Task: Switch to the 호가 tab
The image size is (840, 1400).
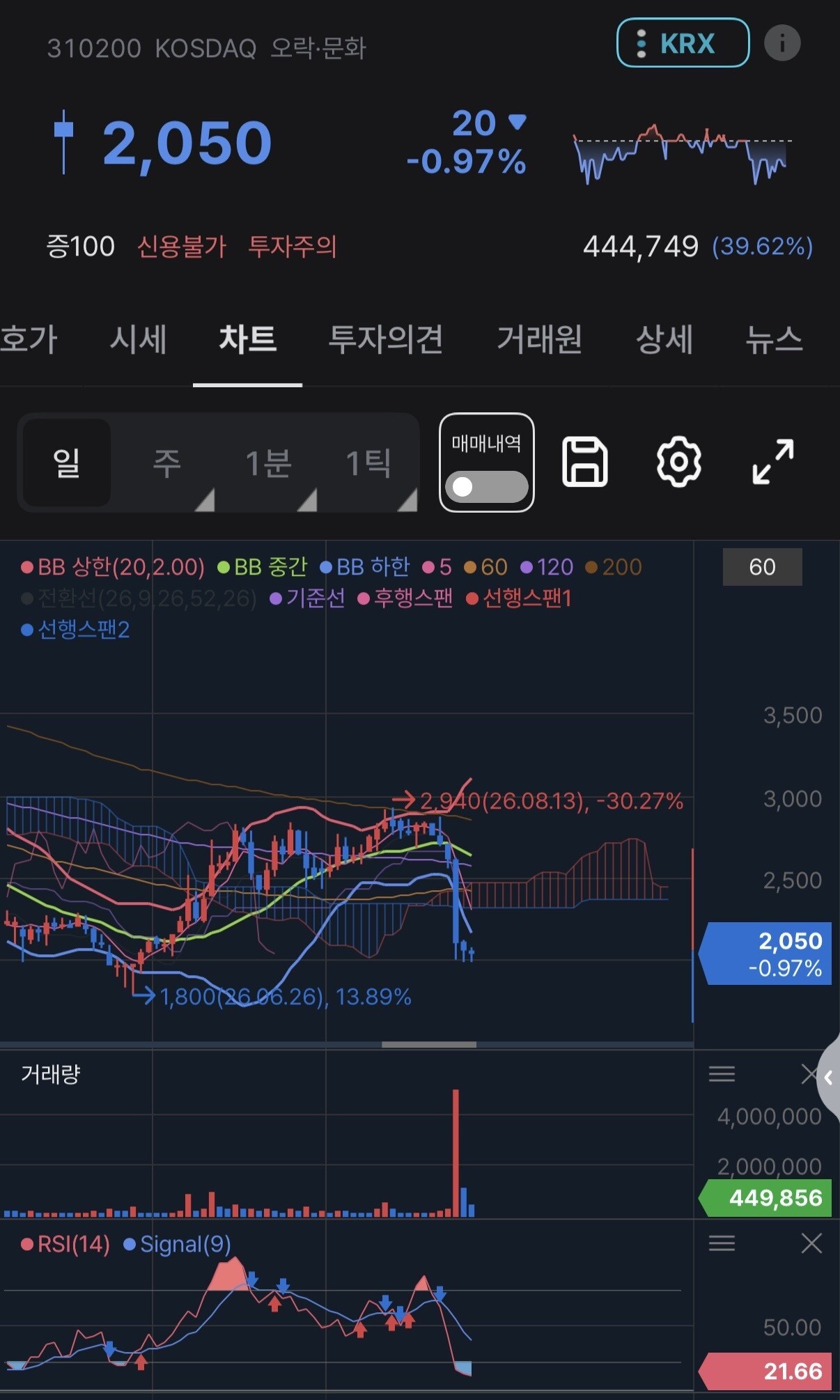Action: (x=29, y=340)
